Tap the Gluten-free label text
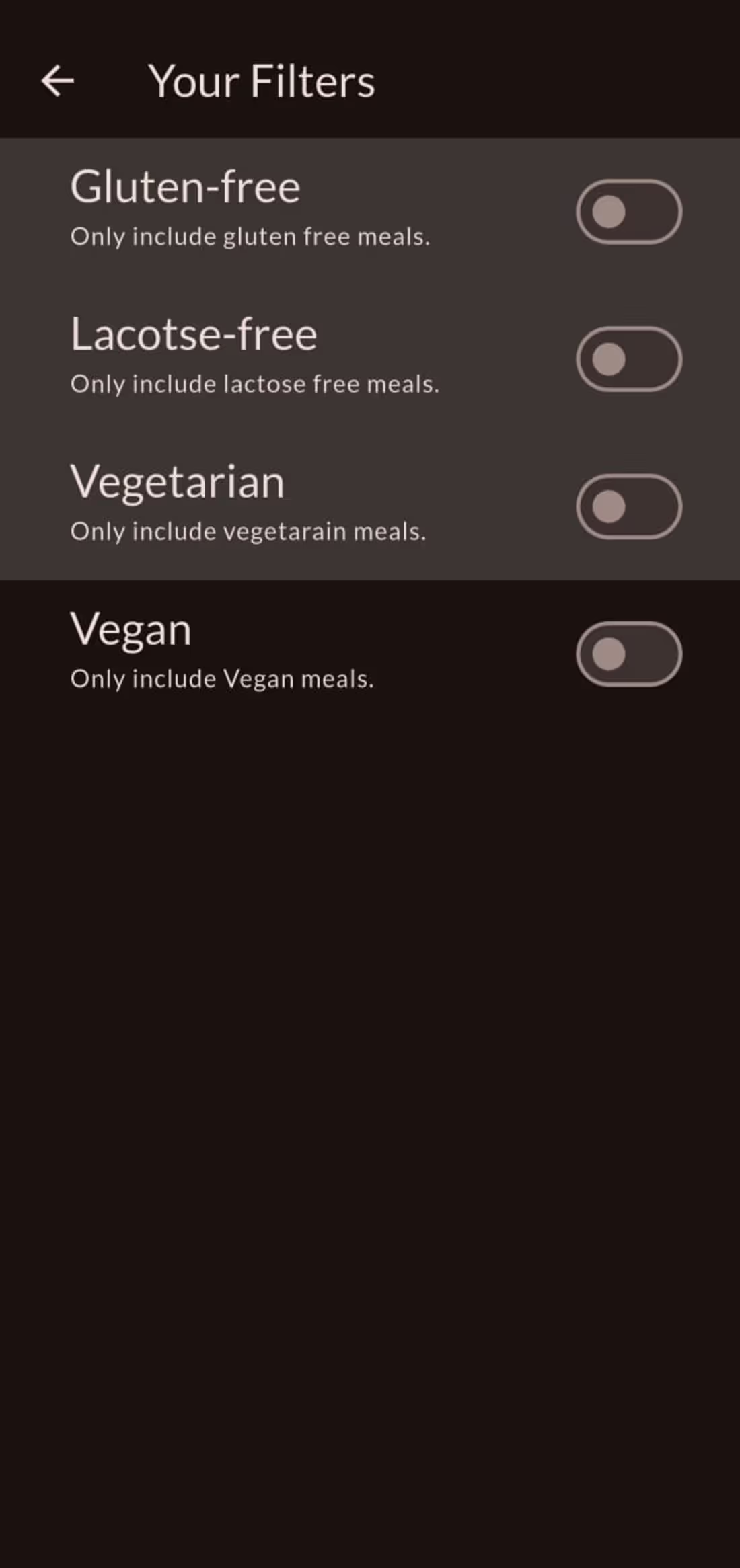Viewport: 740px width, 1568px height. pos(186,187)
